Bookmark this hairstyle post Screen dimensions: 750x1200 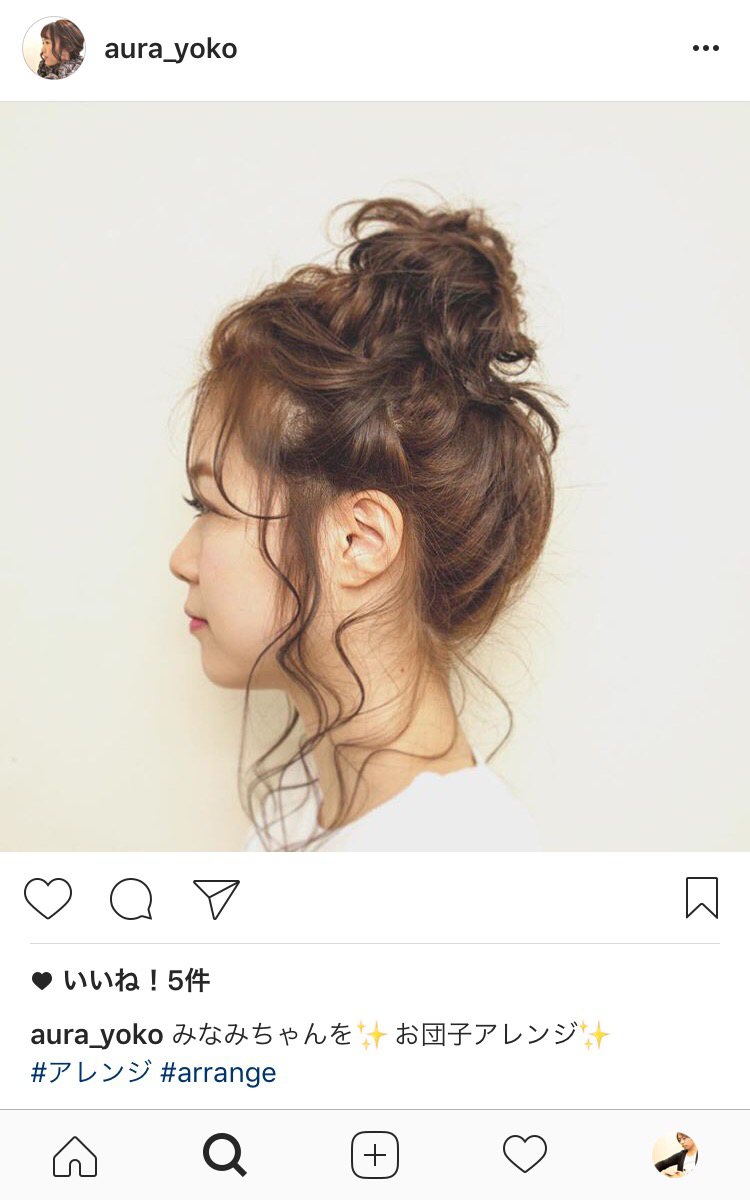(x=702, y=898)
